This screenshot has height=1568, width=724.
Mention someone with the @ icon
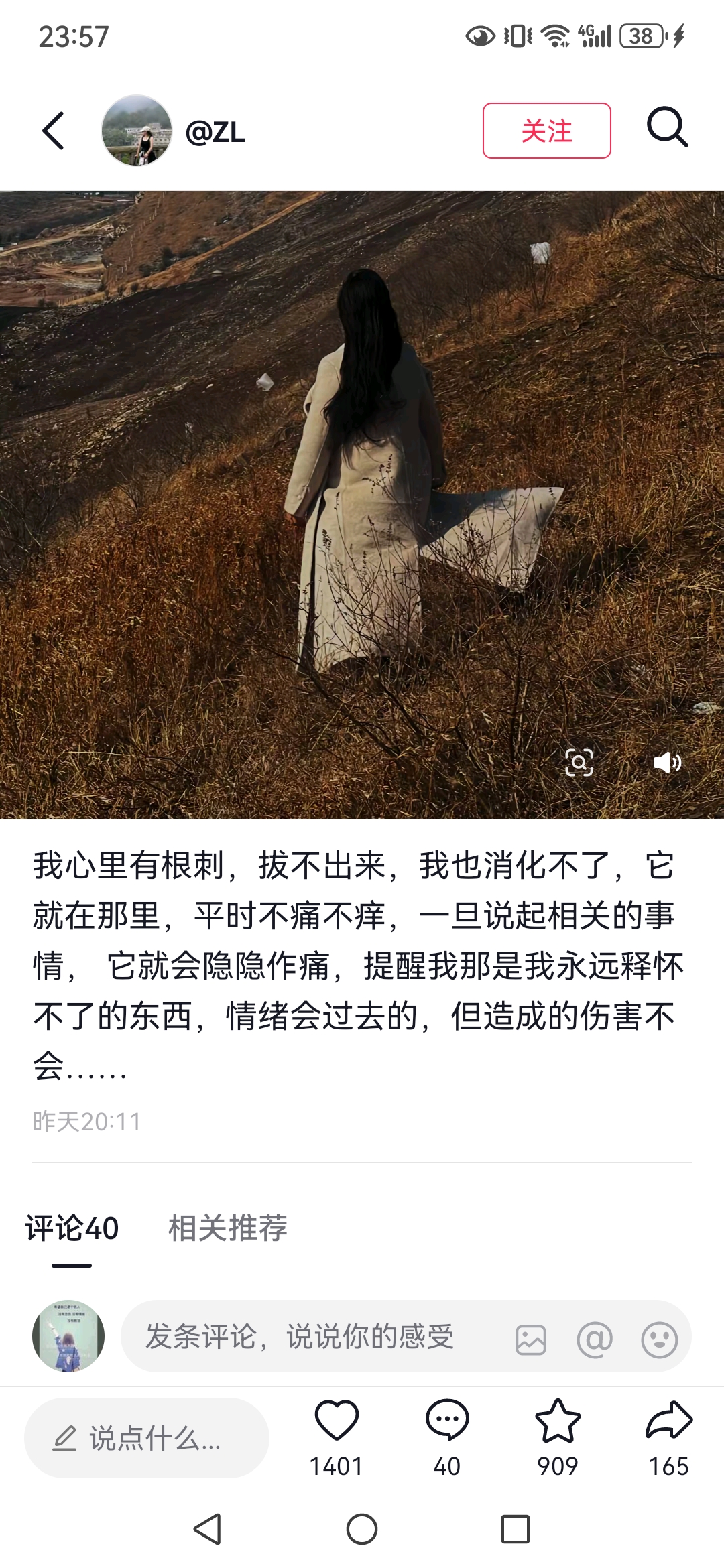coord(595,1340)
